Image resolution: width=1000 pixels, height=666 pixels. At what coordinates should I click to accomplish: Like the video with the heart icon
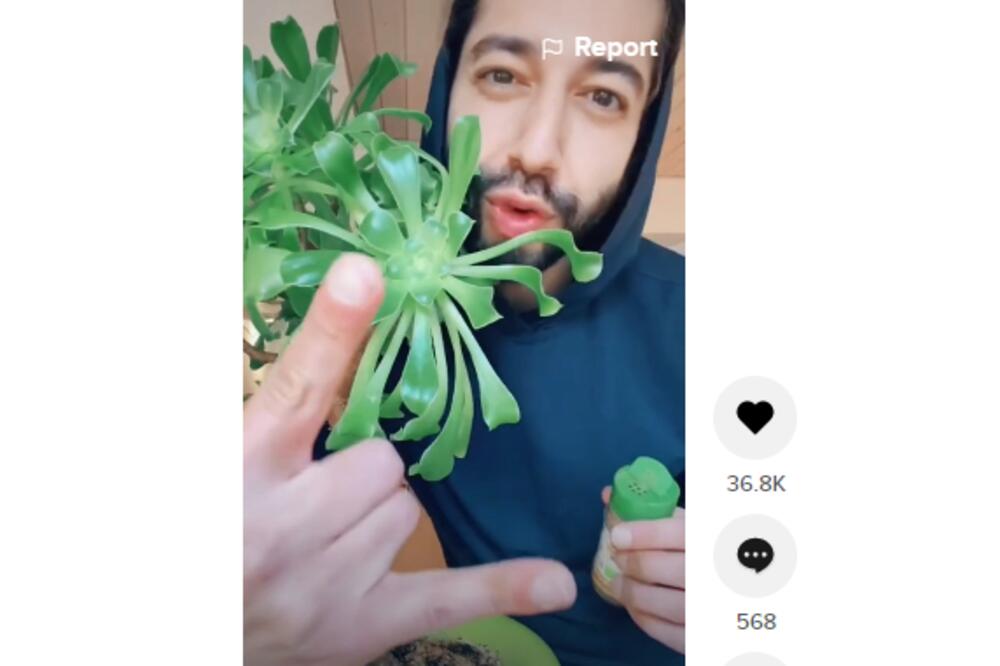click(755, 417)
